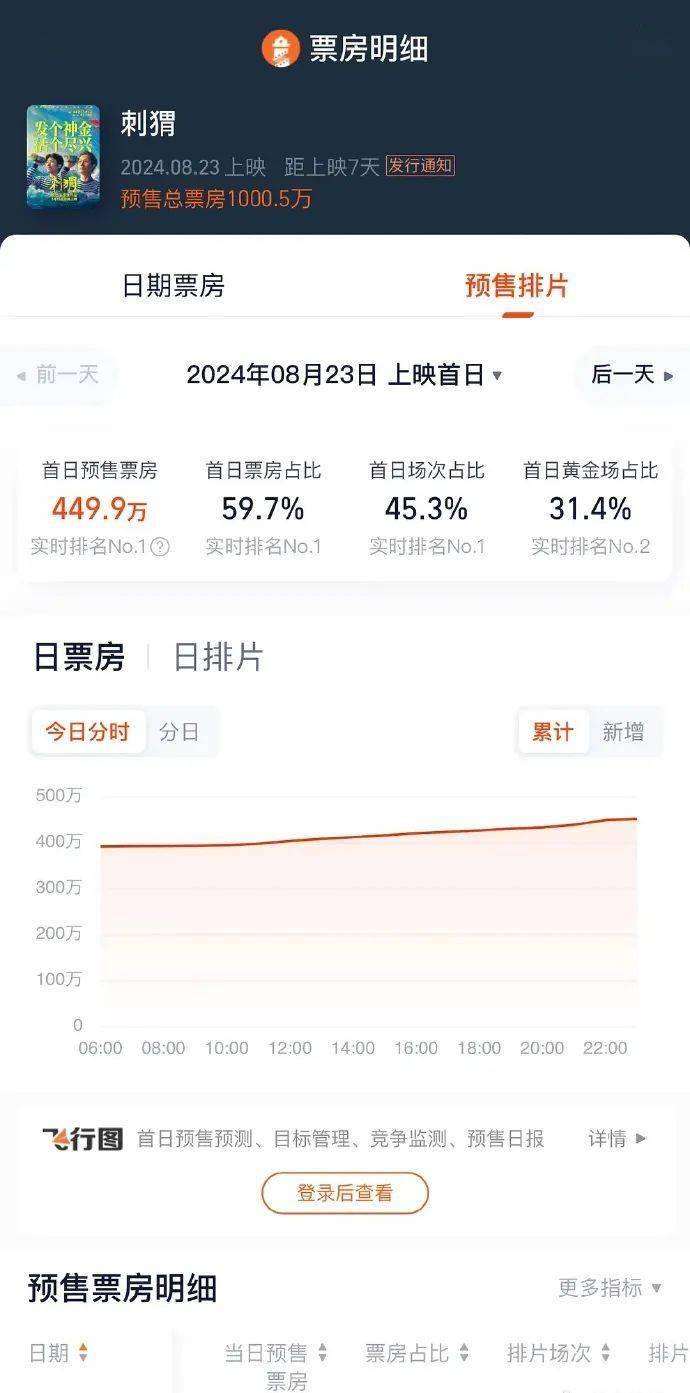Open 飞行图 详情

(617, 1138)
